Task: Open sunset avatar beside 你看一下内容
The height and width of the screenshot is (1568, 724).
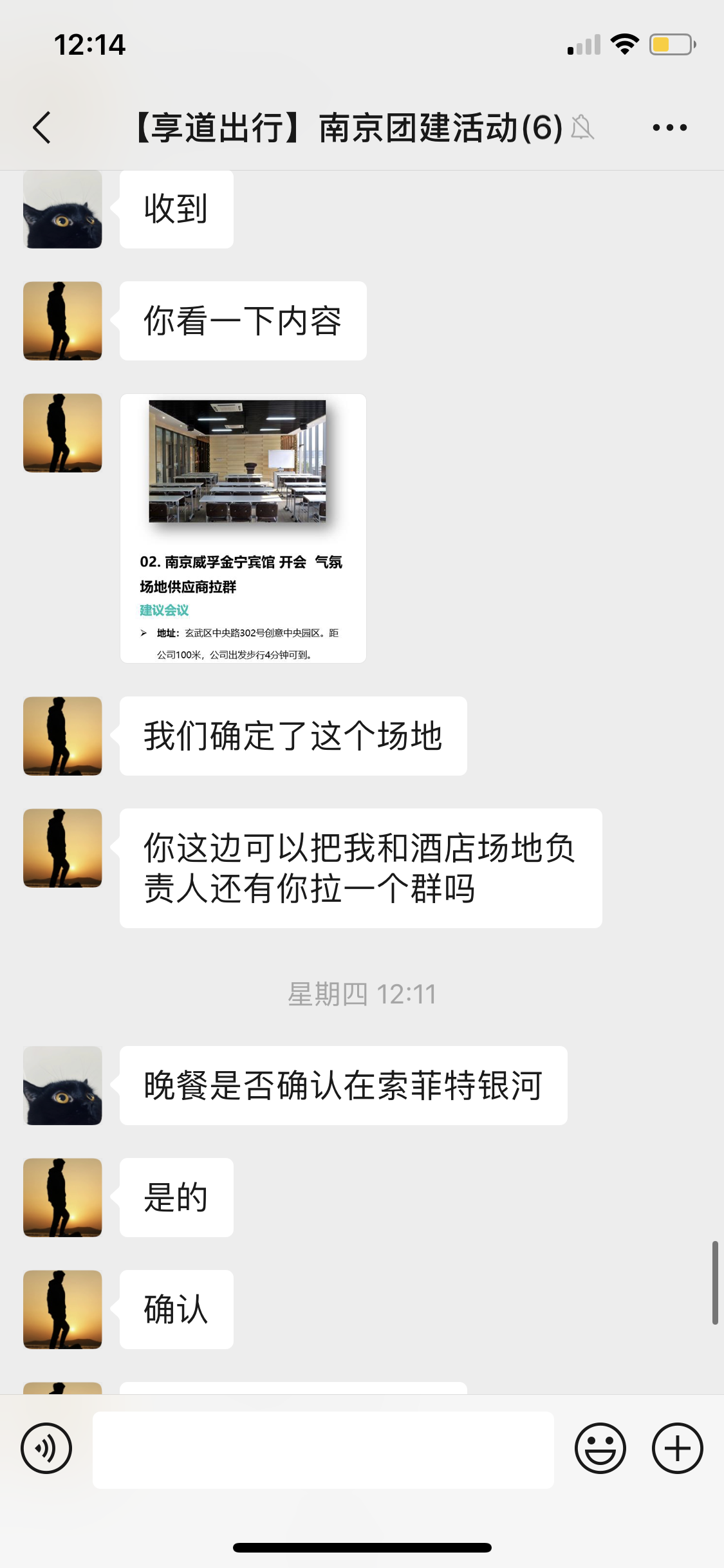Action: 62,321
